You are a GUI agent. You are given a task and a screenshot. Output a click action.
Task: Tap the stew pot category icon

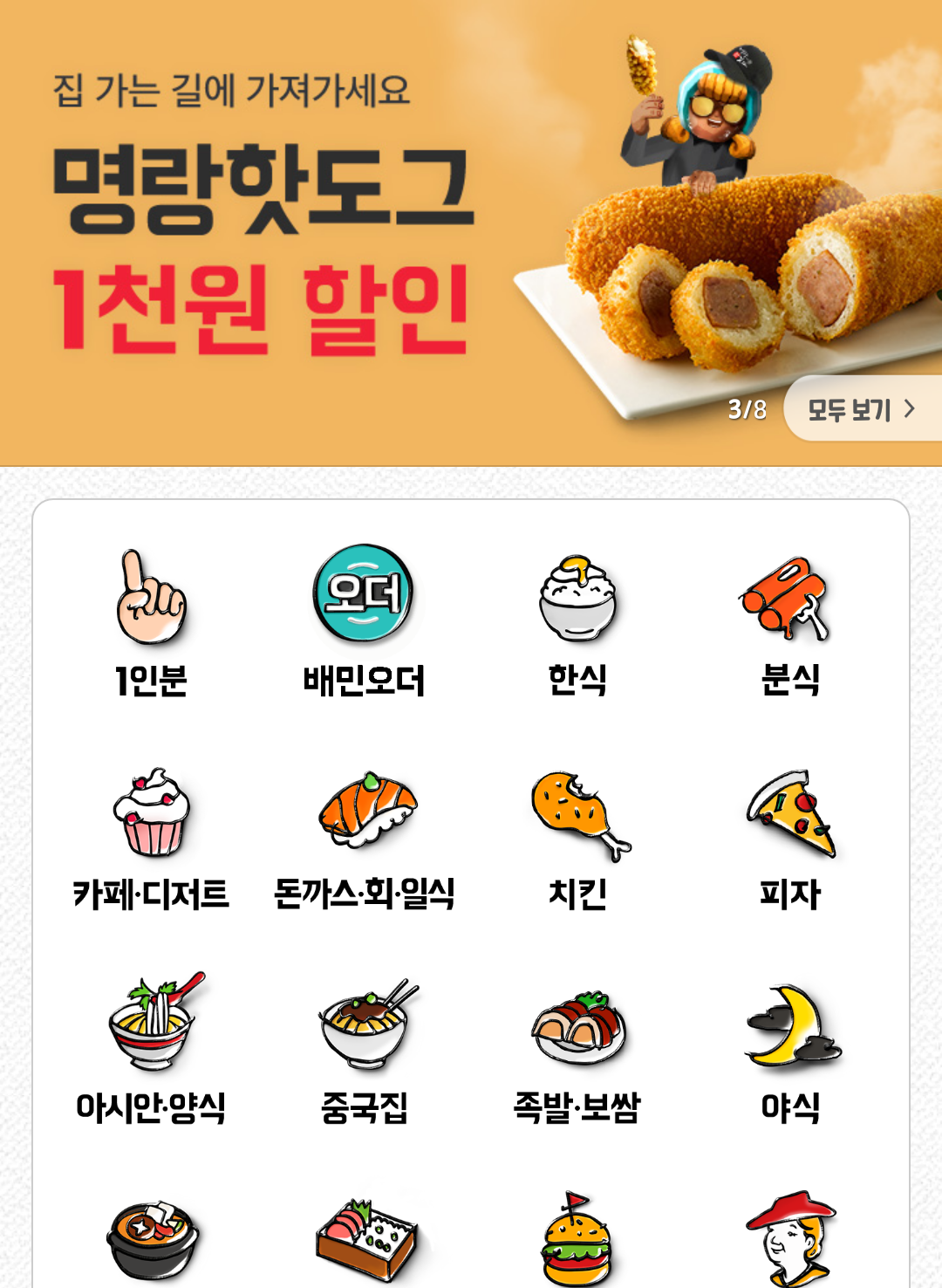pos(152,1239)
